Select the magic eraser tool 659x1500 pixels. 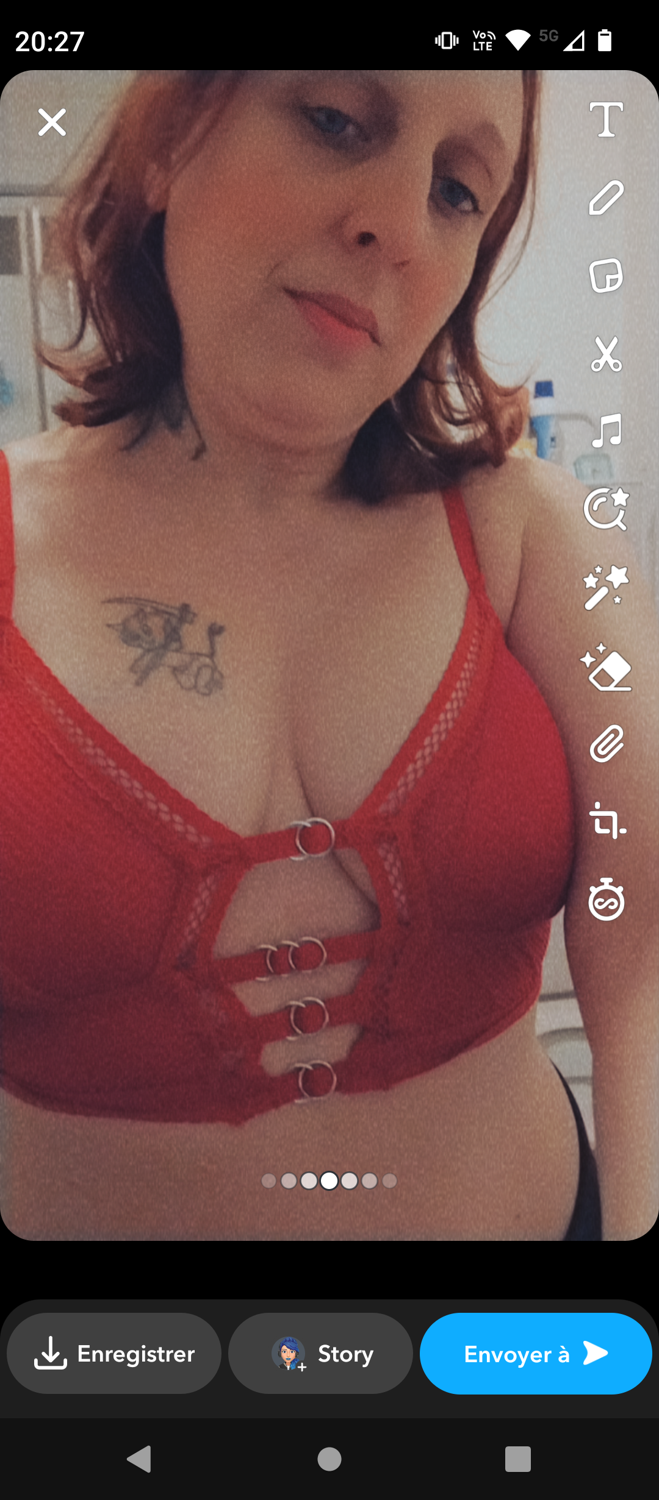pos(606,667)
